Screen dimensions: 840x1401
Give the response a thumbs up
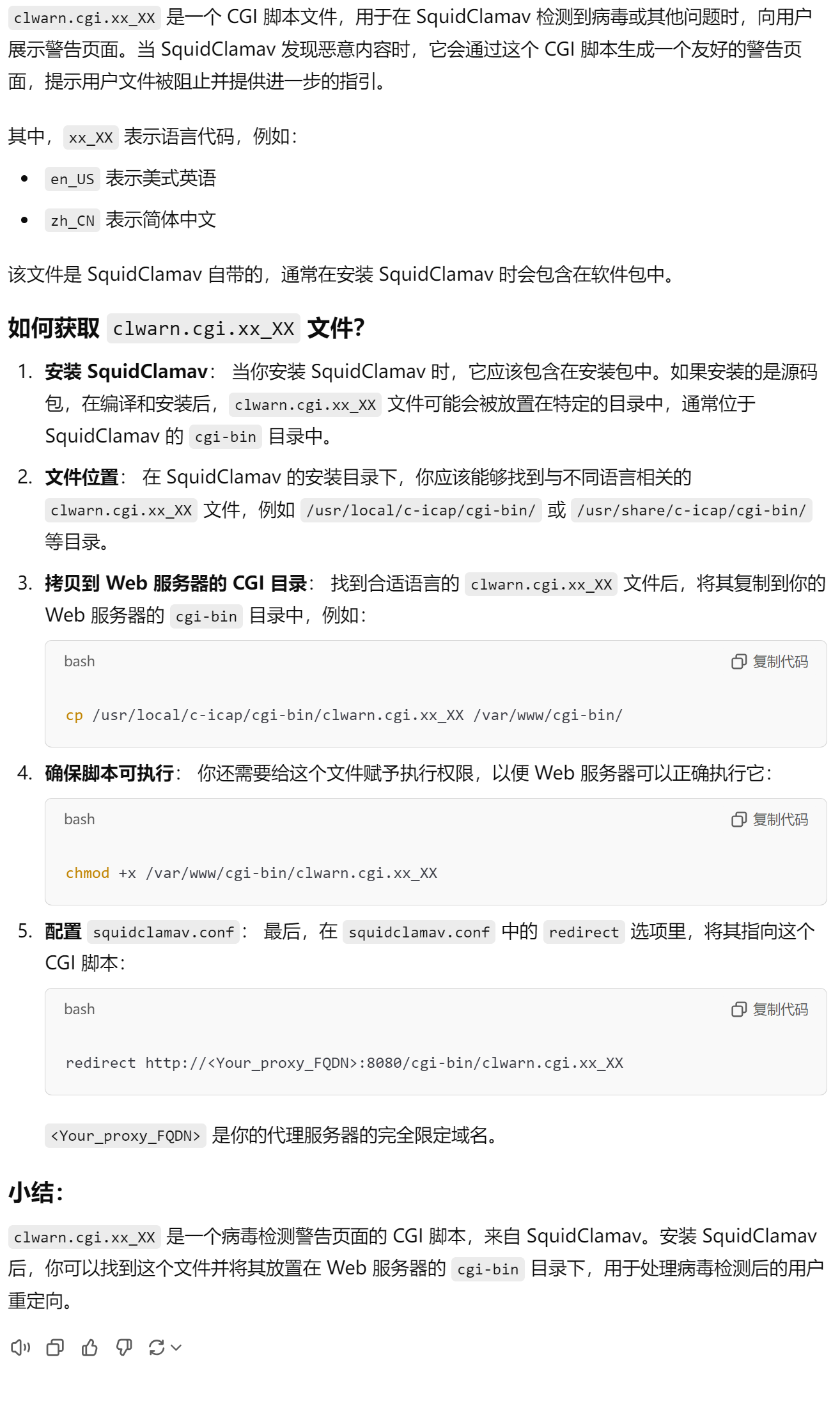click(x=89, y=1347)
